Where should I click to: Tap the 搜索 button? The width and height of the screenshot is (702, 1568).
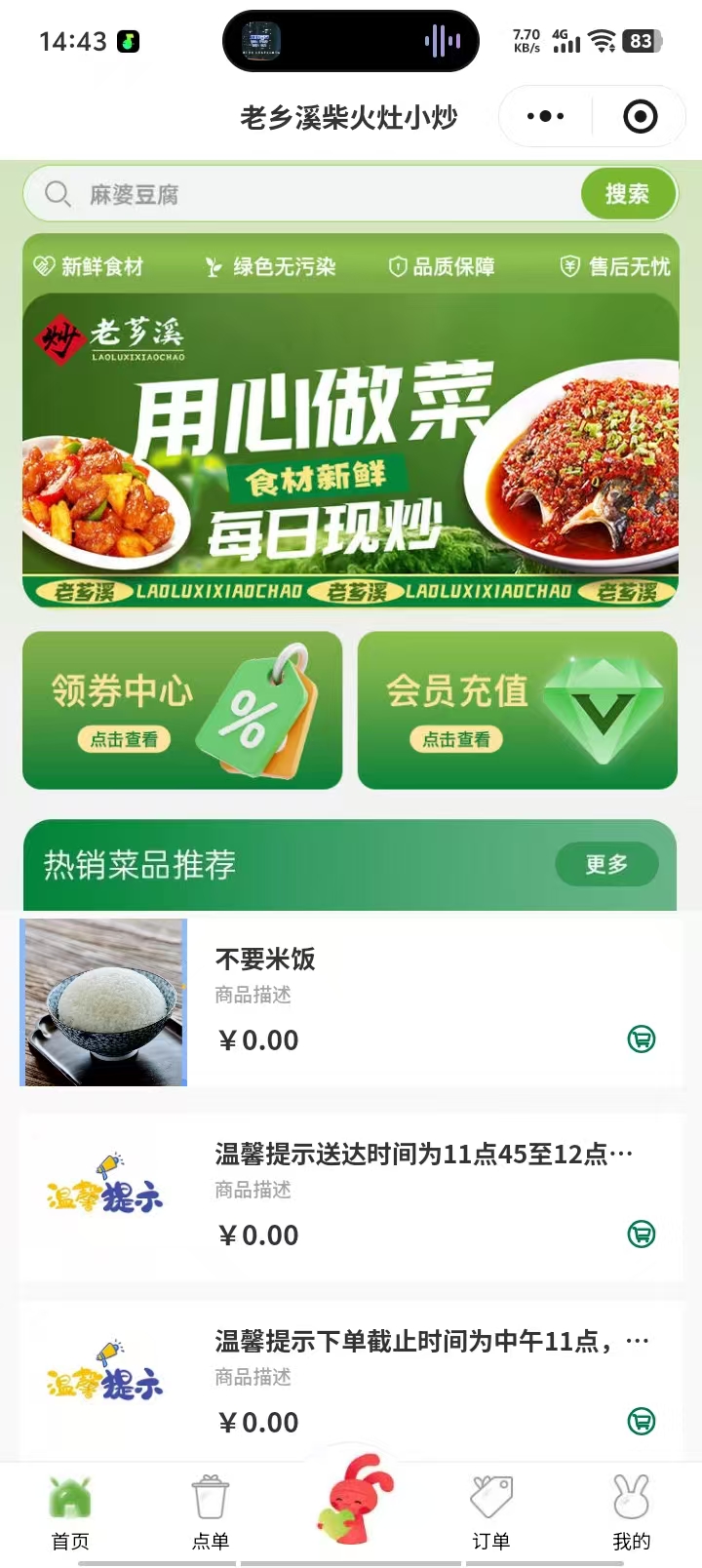tap(628, 194)
